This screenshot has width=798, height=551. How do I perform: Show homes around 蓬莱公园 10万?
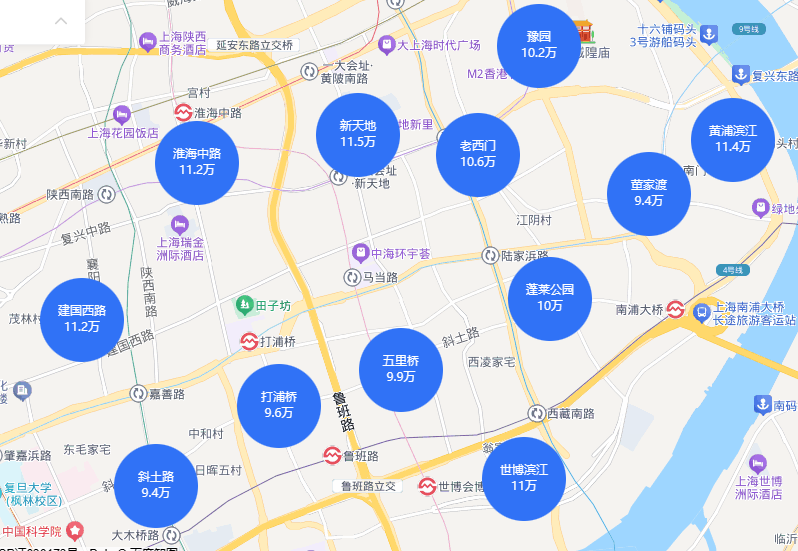(550, 298)
